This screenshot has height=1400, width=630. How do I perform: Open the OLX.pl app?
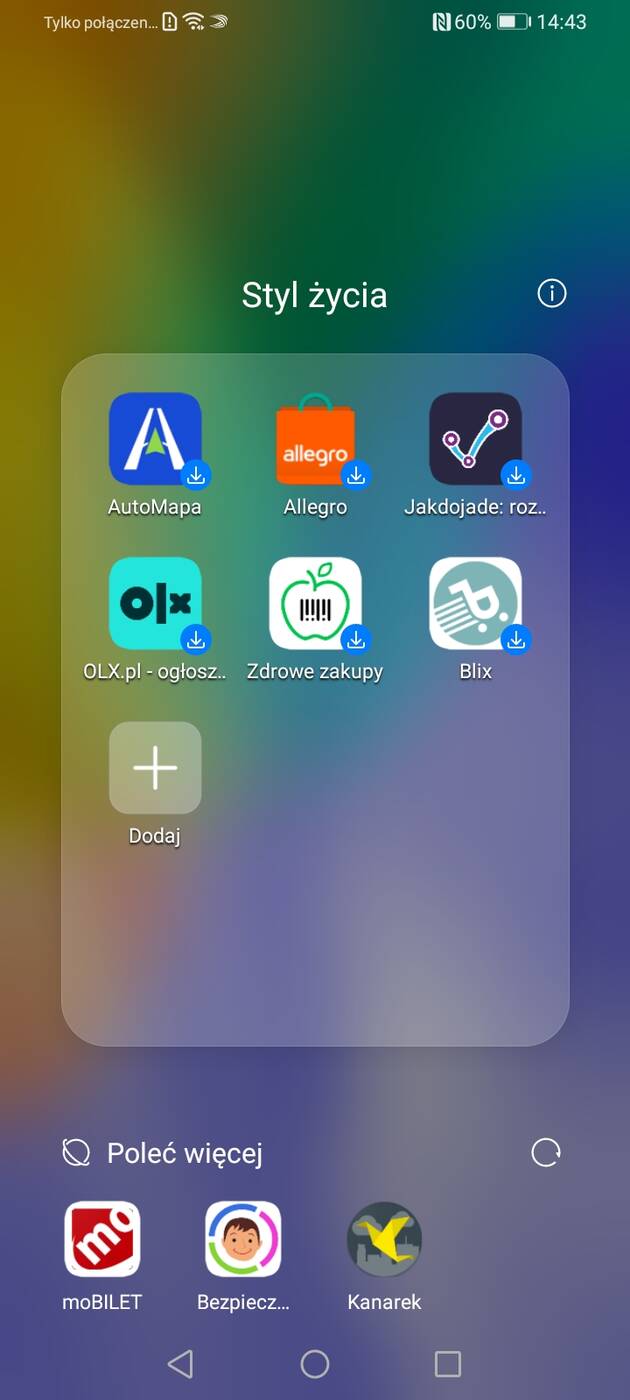[155, 603]
